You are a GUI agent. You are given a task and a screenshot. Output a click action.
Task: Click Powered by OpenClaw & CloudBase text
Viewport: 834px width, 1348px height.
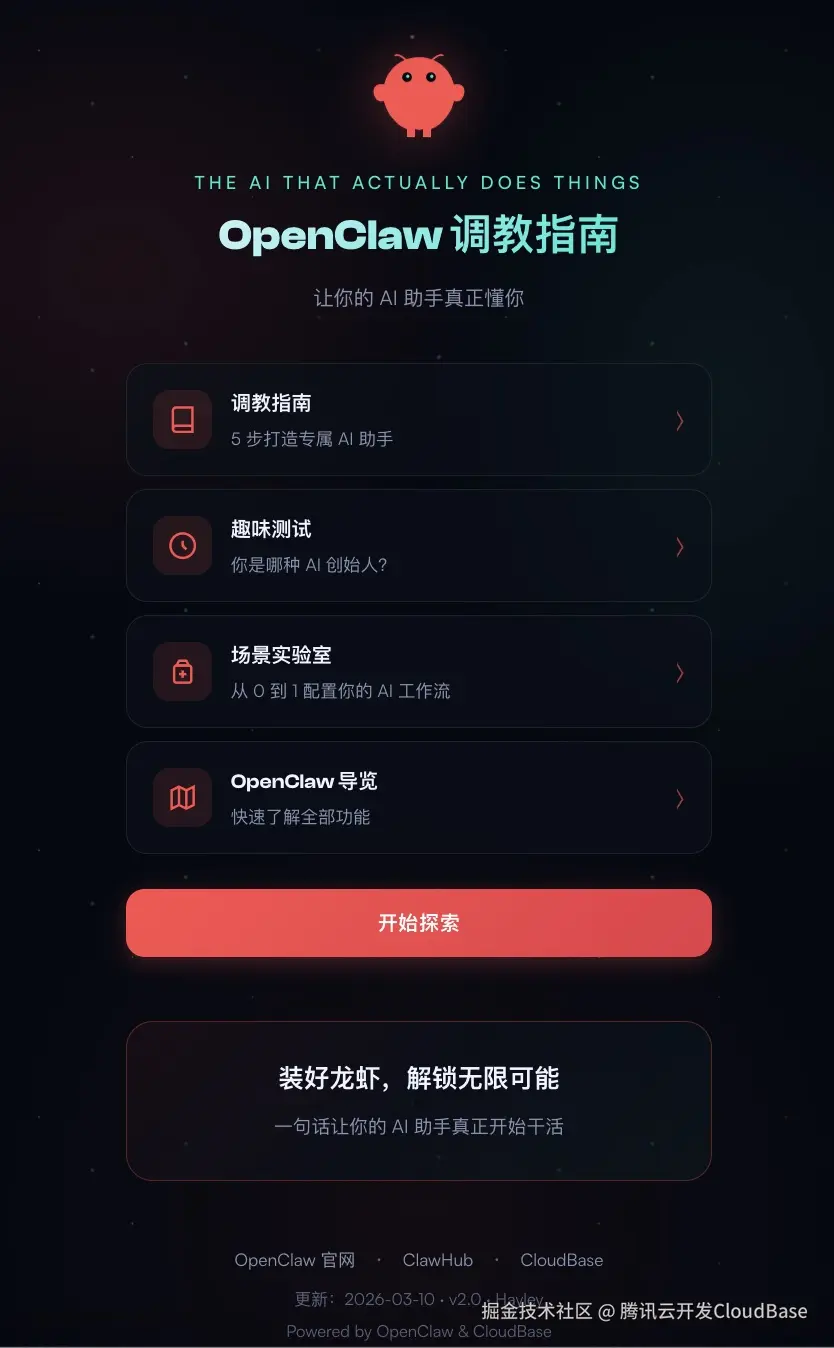click(x=419, y=1331)
